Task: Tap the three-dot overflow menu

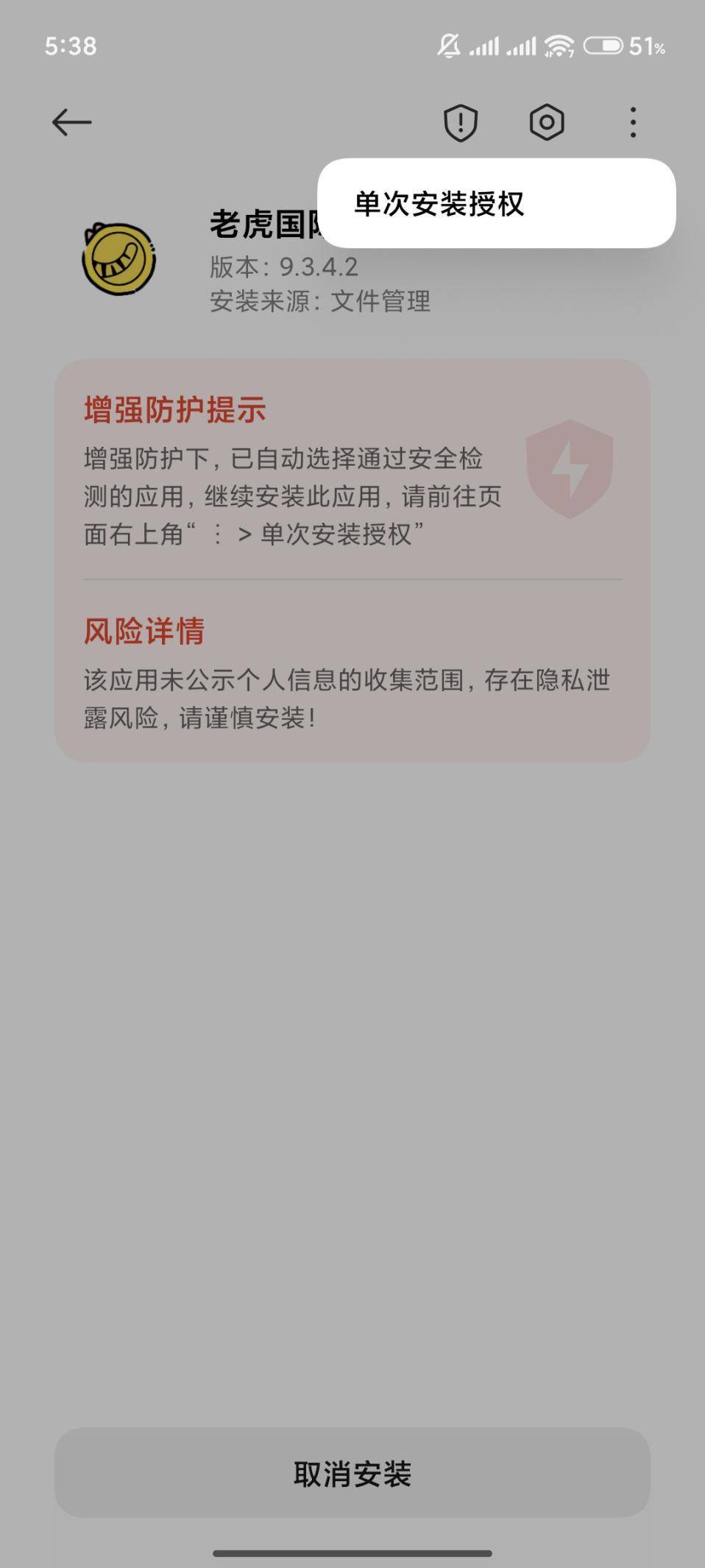Action: click(x=633, y=122)
